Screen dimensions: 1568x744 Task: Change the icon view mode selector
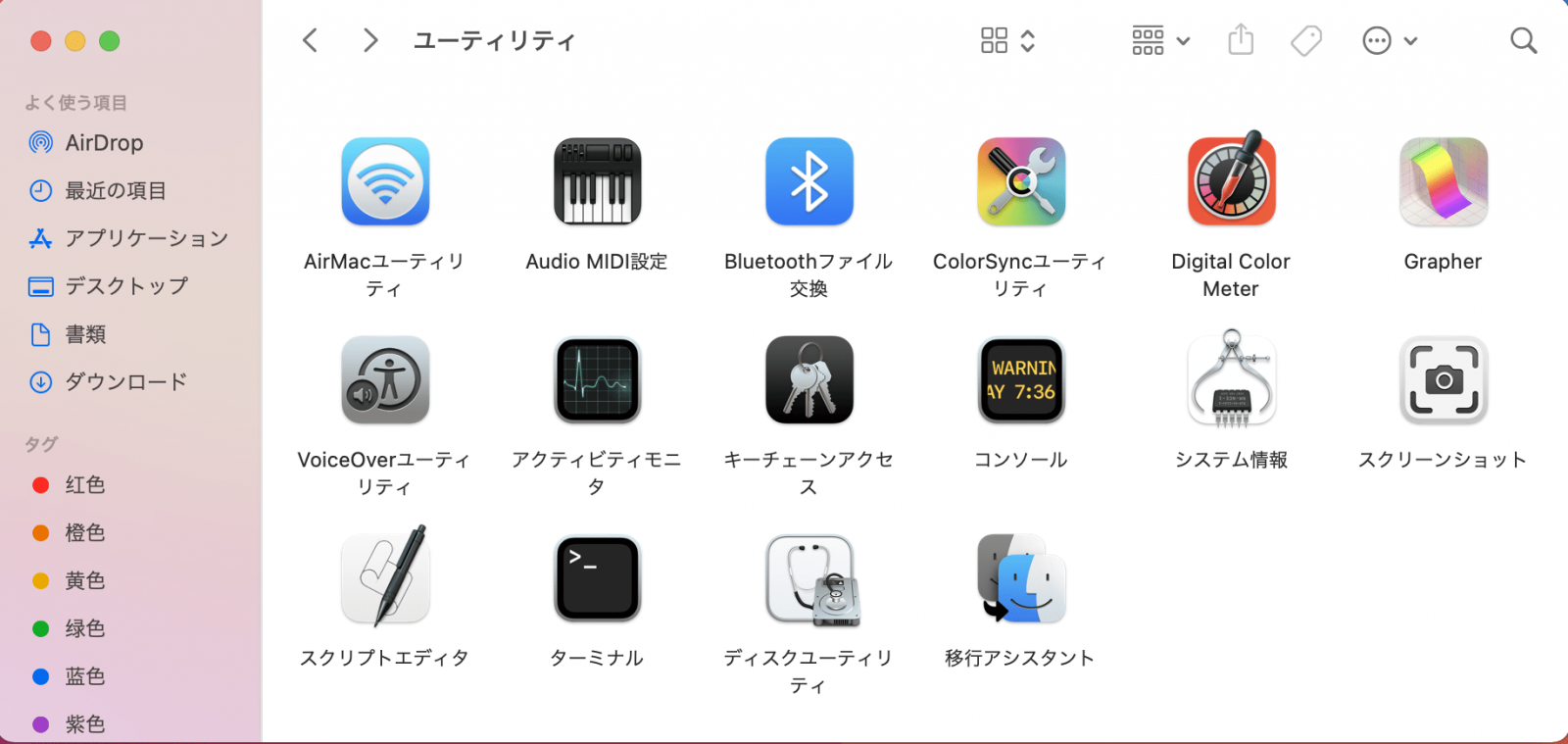[x=1006, y=41]
